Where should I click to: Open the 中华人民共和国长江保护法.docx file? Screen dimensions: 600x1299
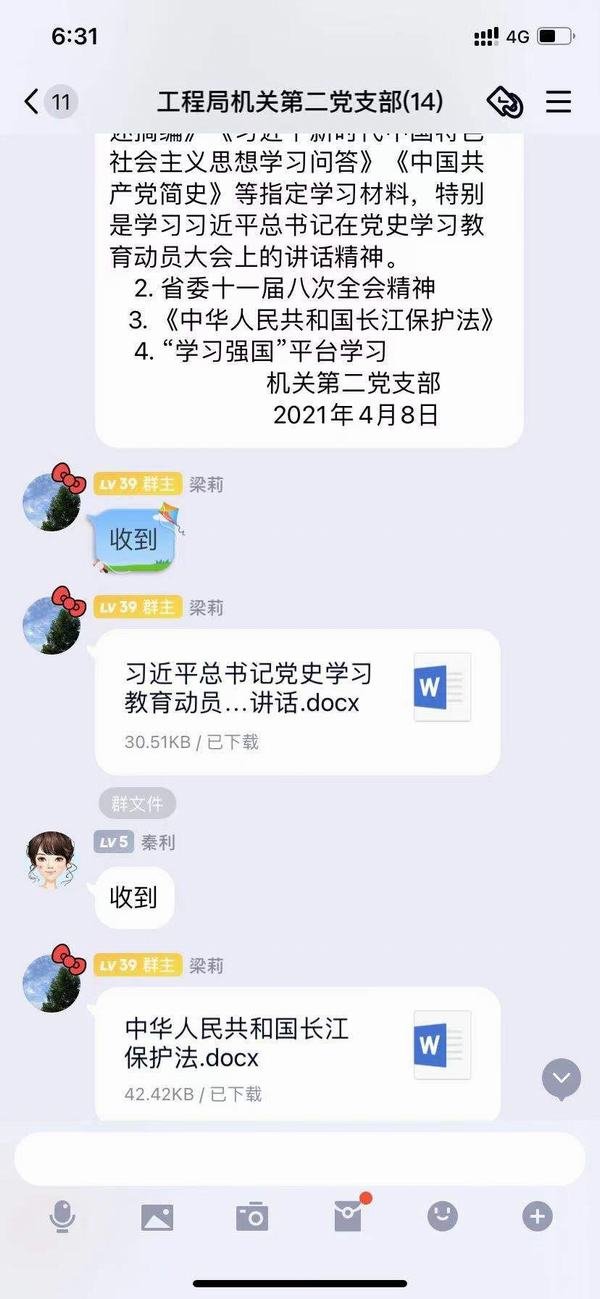pos(297,1055)
